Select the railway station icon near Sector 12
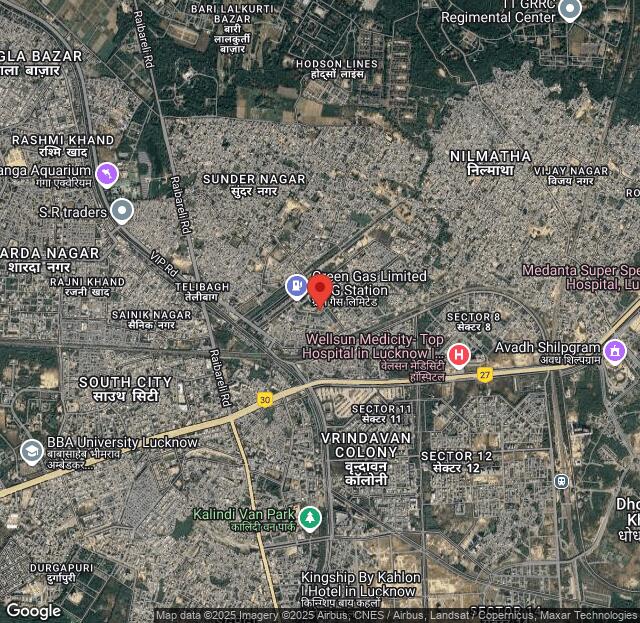The height and width of the screenshot is (623, 640). (561, 481)
